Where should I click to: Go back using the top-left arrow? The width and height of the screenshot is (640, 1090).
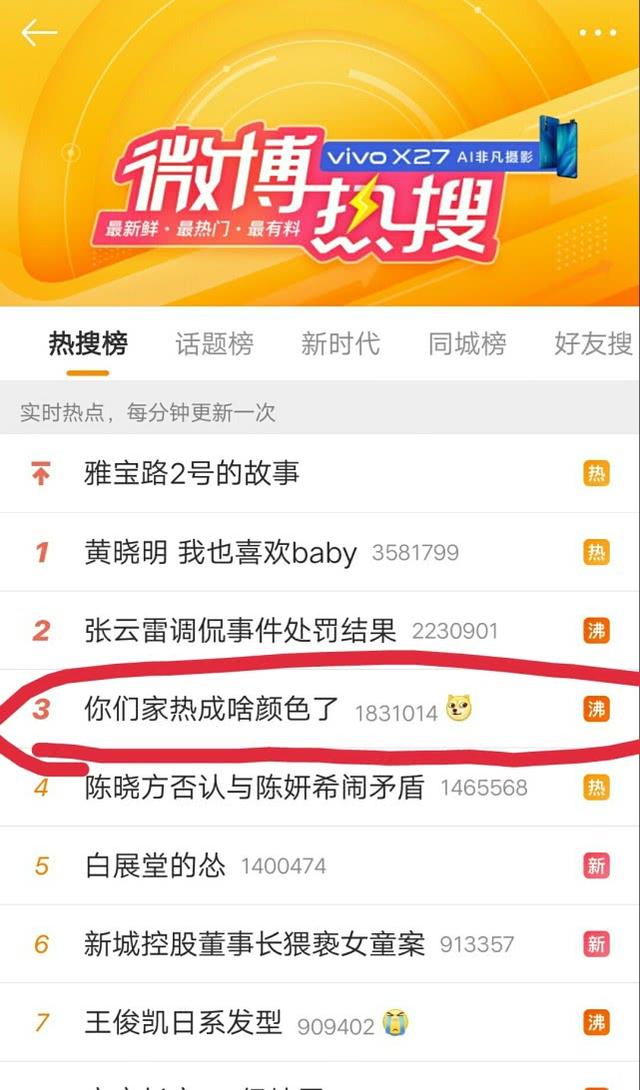[38, 33]
